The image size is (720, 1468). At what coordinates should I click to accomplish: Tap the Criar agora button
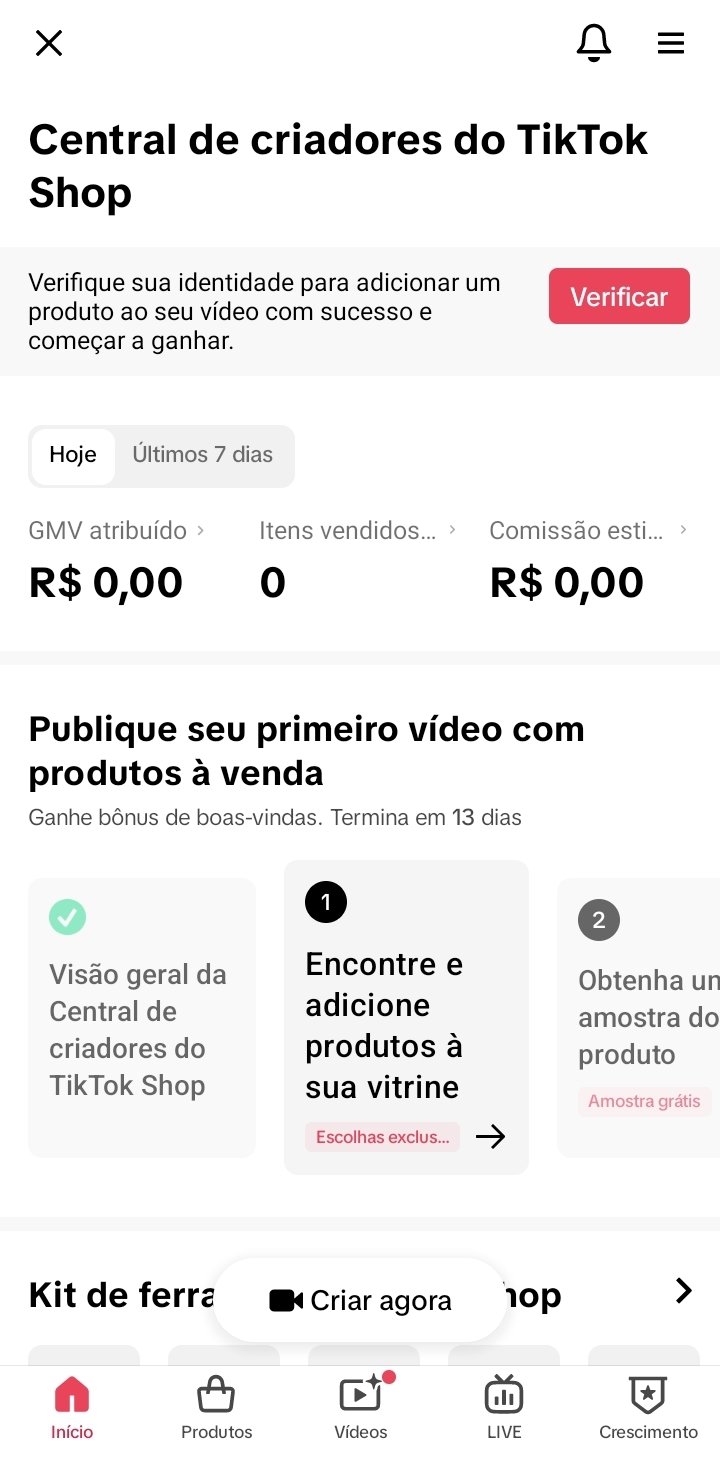coord(361,1300)
